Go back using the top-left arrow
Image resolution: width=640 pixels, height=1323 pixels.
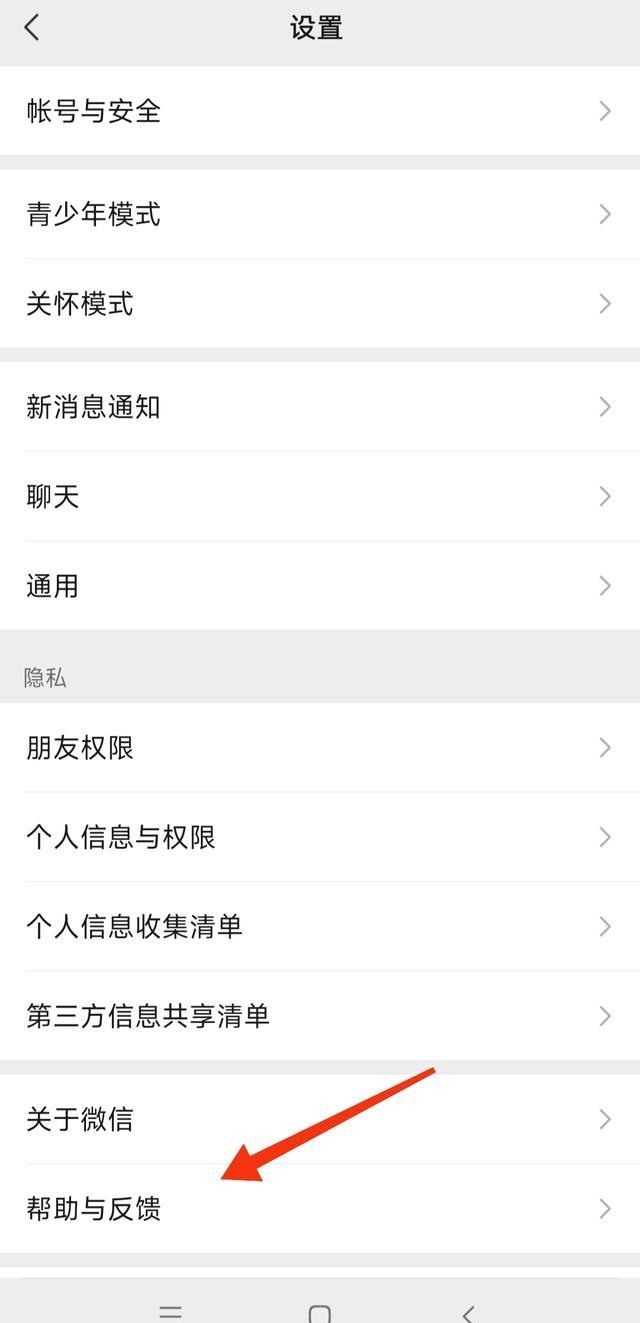pyautogui.click(x=32, y=28)
